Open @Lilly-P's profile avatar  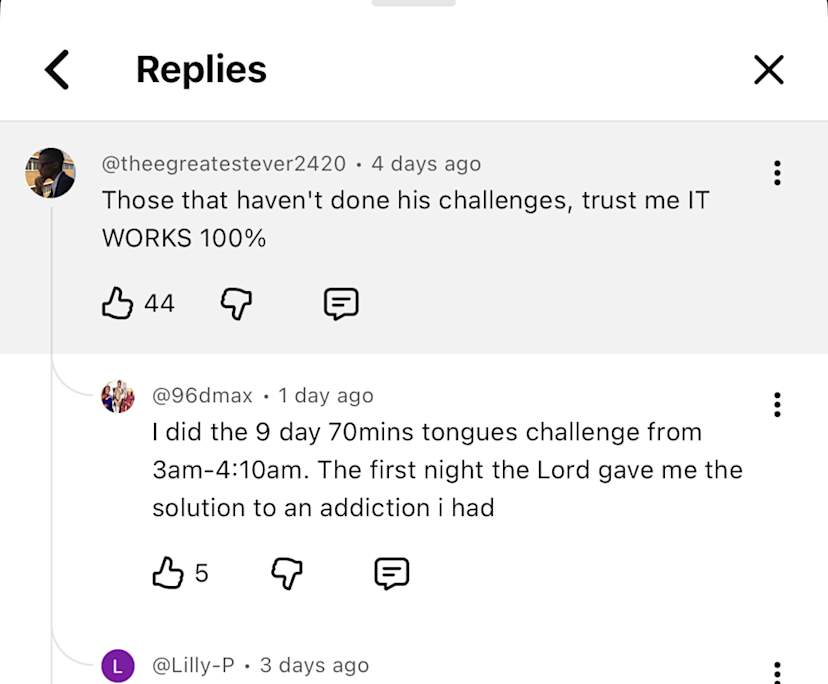[118, 666]
